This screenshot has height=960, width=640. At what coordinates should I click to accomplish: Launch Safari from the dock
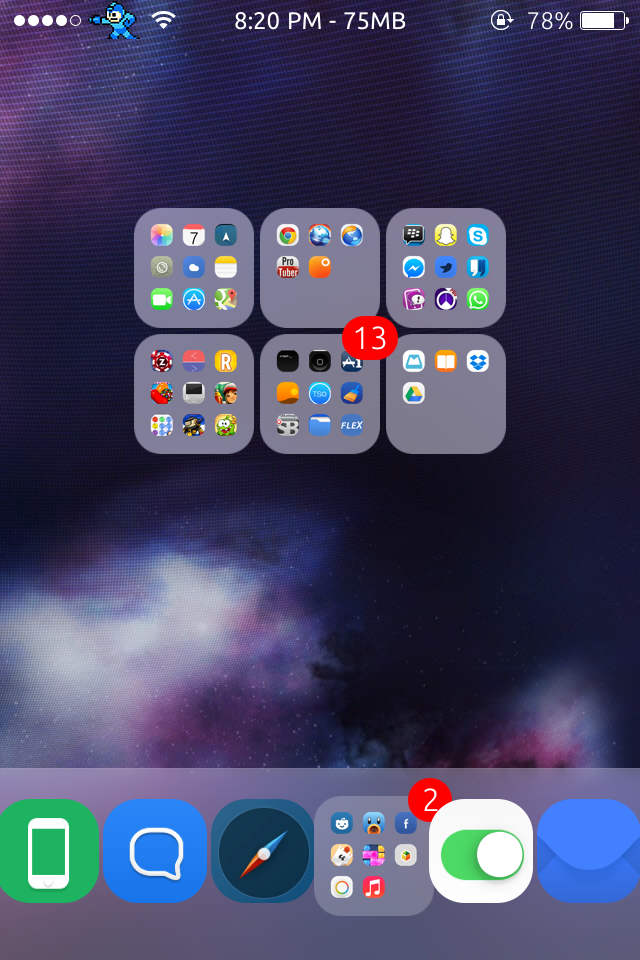coord(263,851)
